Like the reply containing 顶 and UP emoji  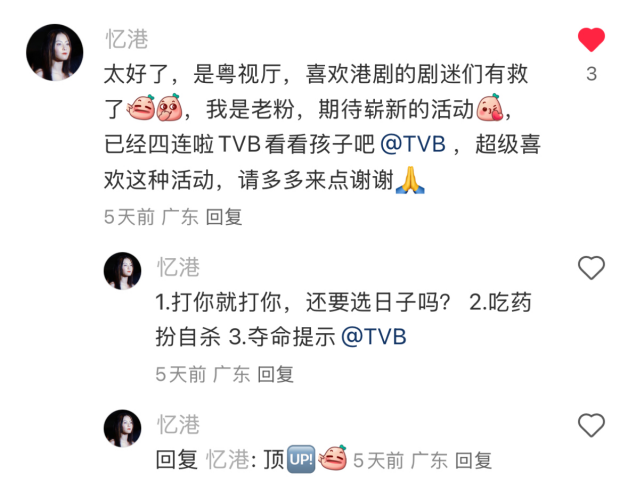click(591, 426)
